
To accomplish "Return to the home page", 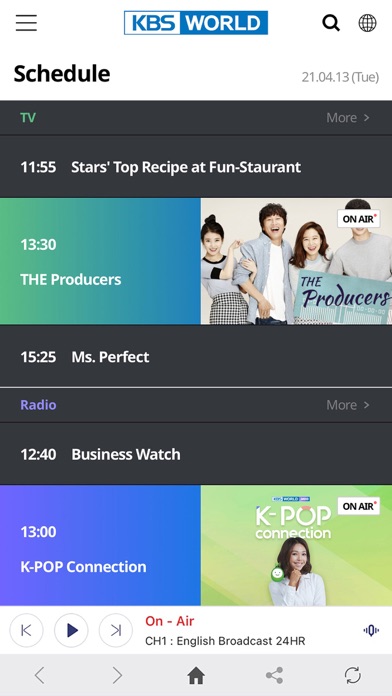I will tap(196, 676).
